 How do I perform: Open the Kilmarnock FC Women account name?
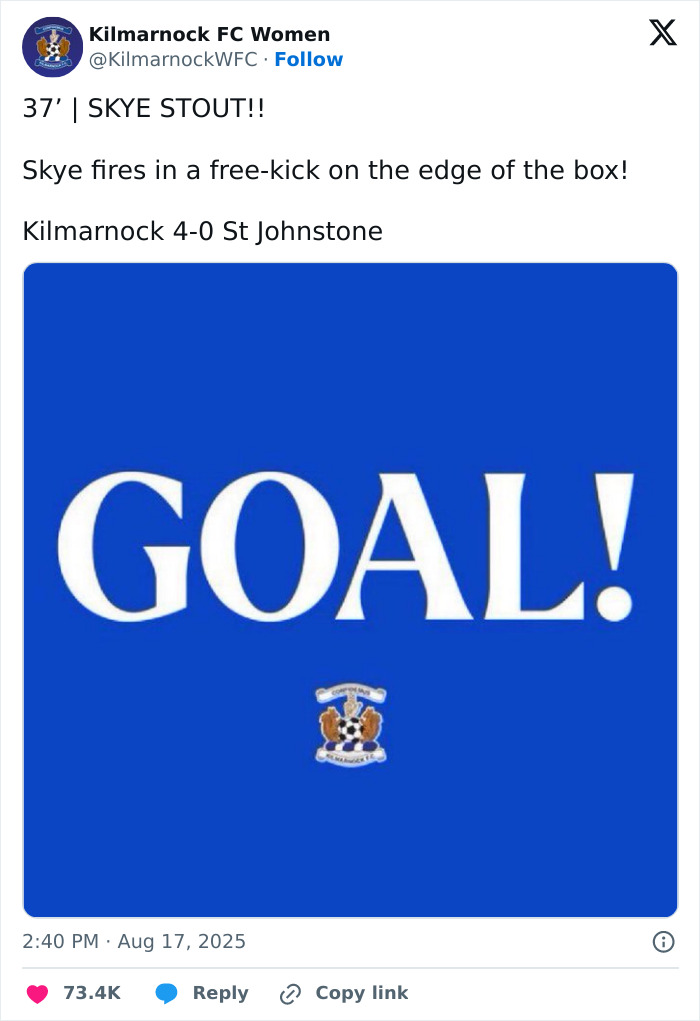click(209, 35)
